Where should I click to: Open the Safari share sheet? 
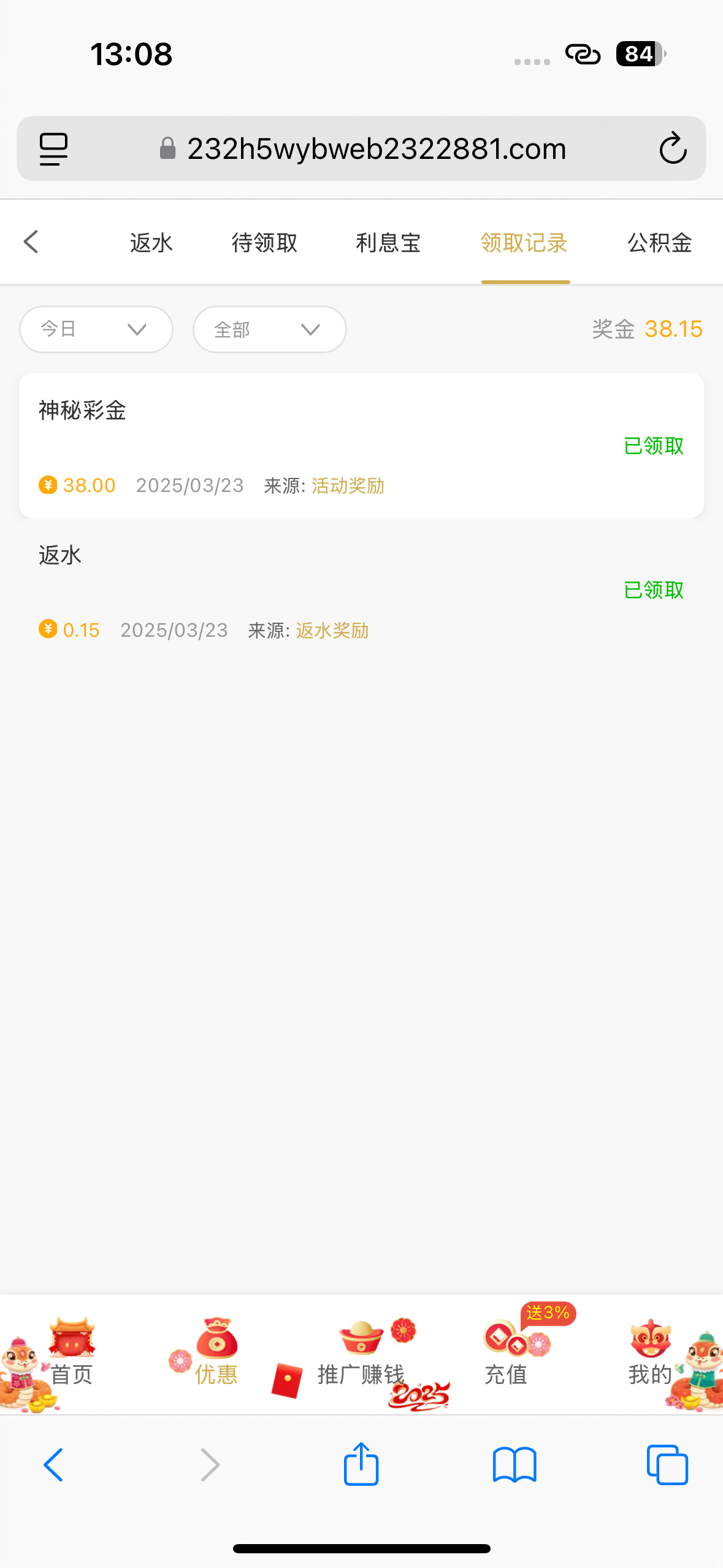(361, 1464)
